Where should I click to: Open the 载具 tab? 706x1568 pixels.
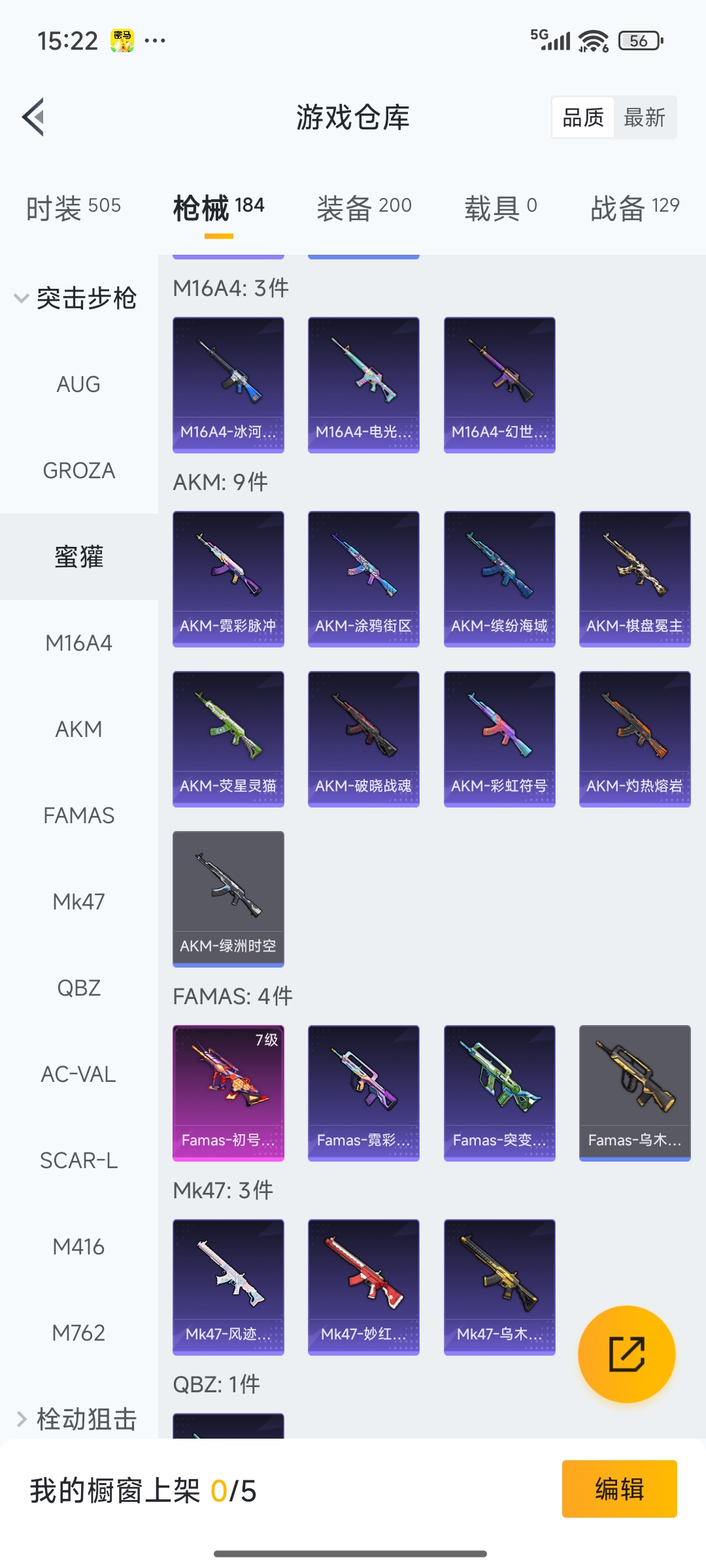501,208
